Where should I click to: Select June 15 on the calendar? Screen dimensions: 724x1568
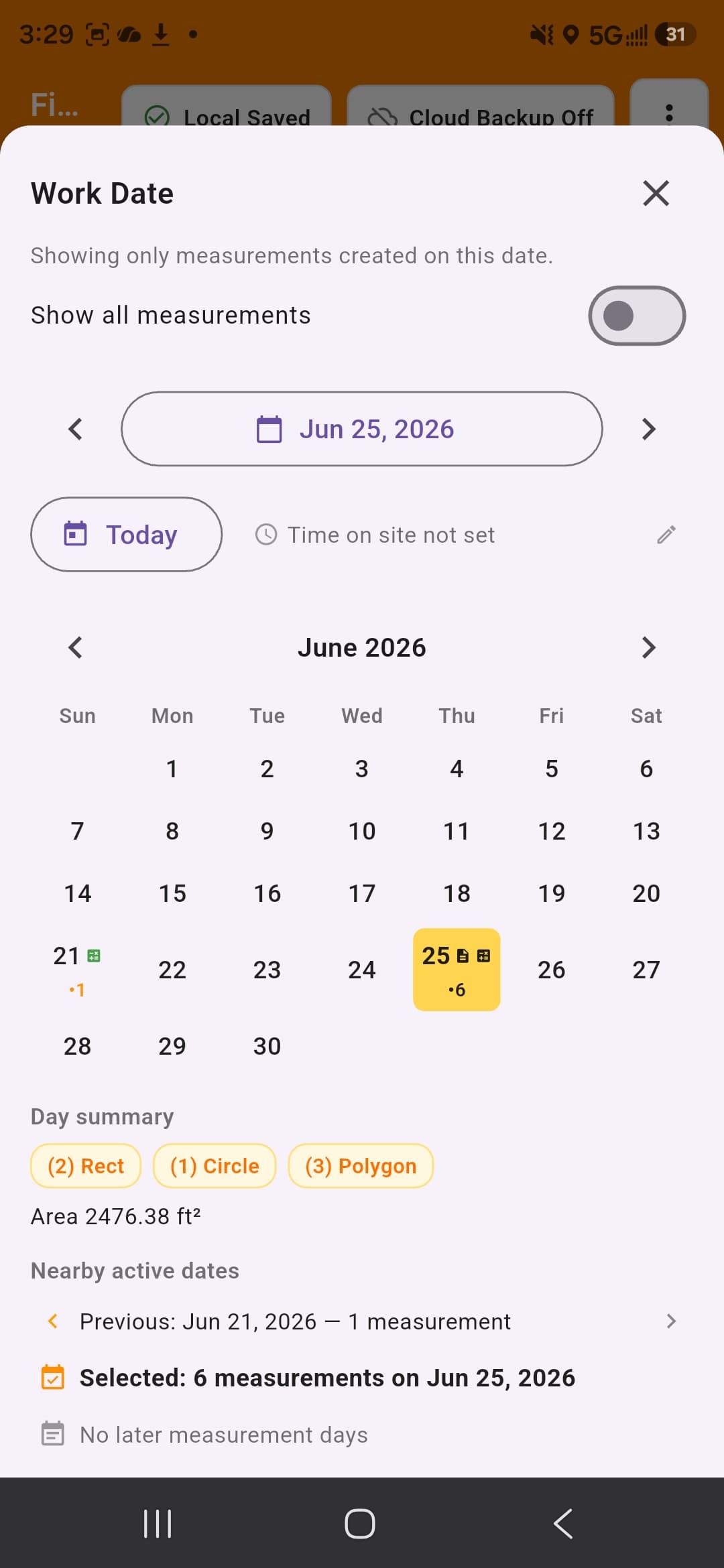172,893
